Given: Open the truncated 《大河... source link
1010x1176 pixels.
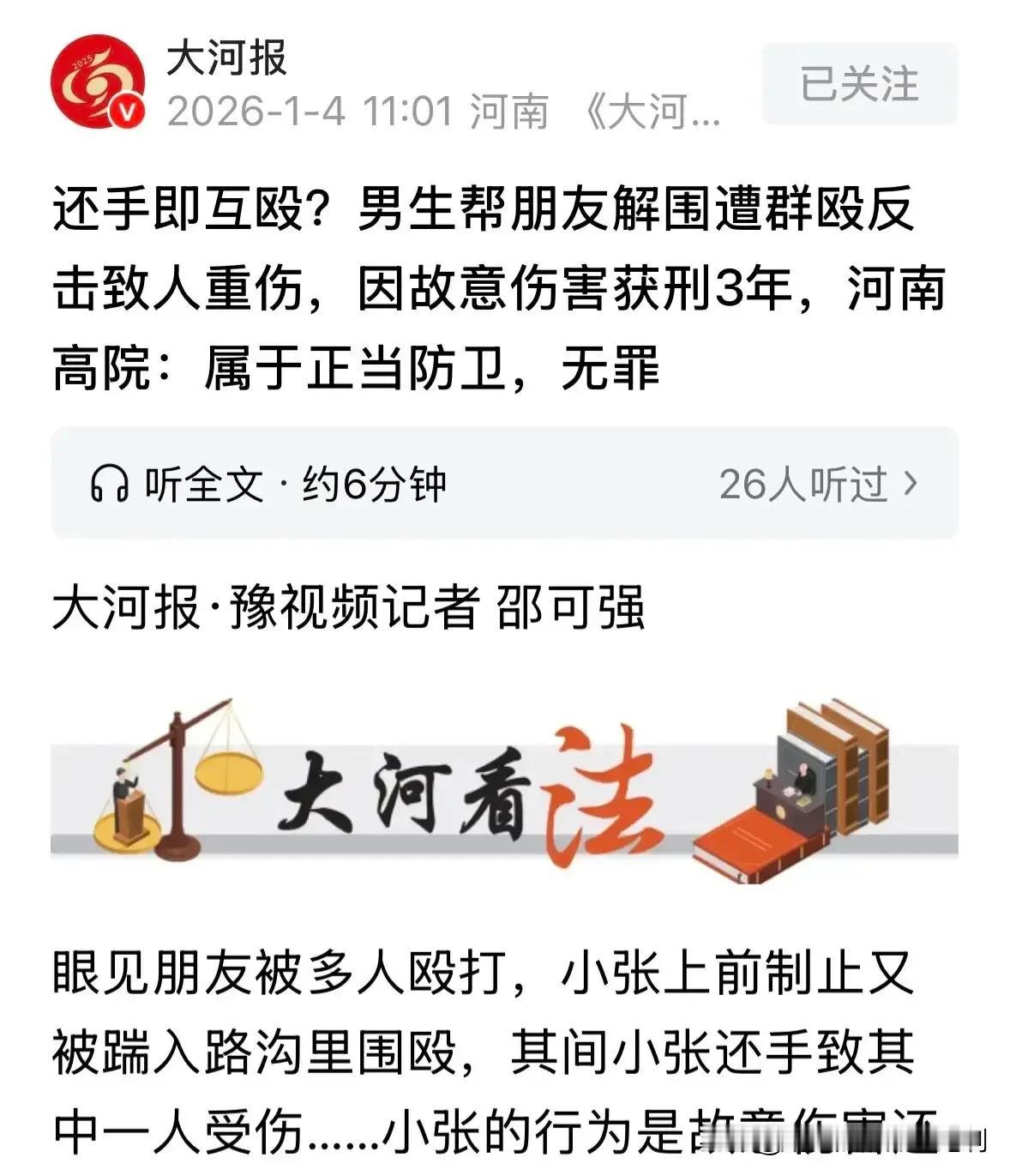Looking at the screenshot, I should tap(652, 112).
